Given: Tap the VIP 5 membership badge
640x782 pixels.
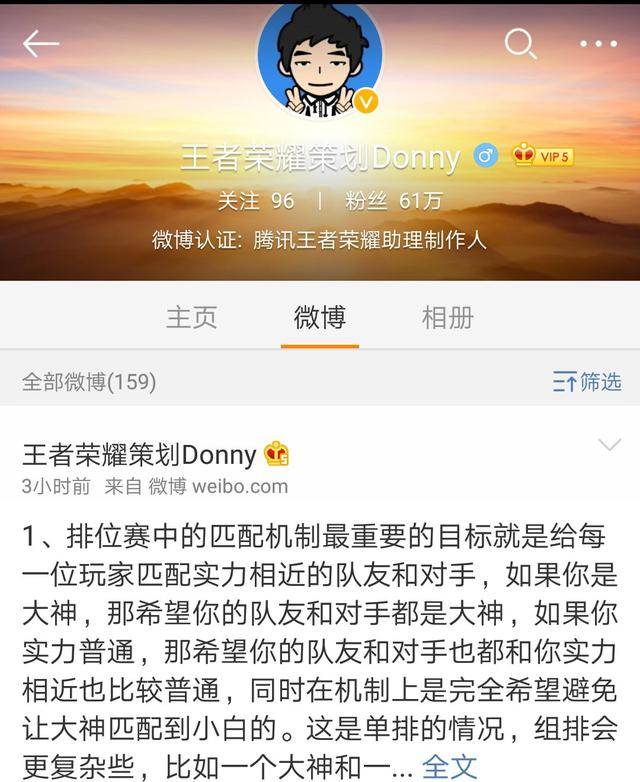Looking at the screenshot, I should click(x=542, y=156).
